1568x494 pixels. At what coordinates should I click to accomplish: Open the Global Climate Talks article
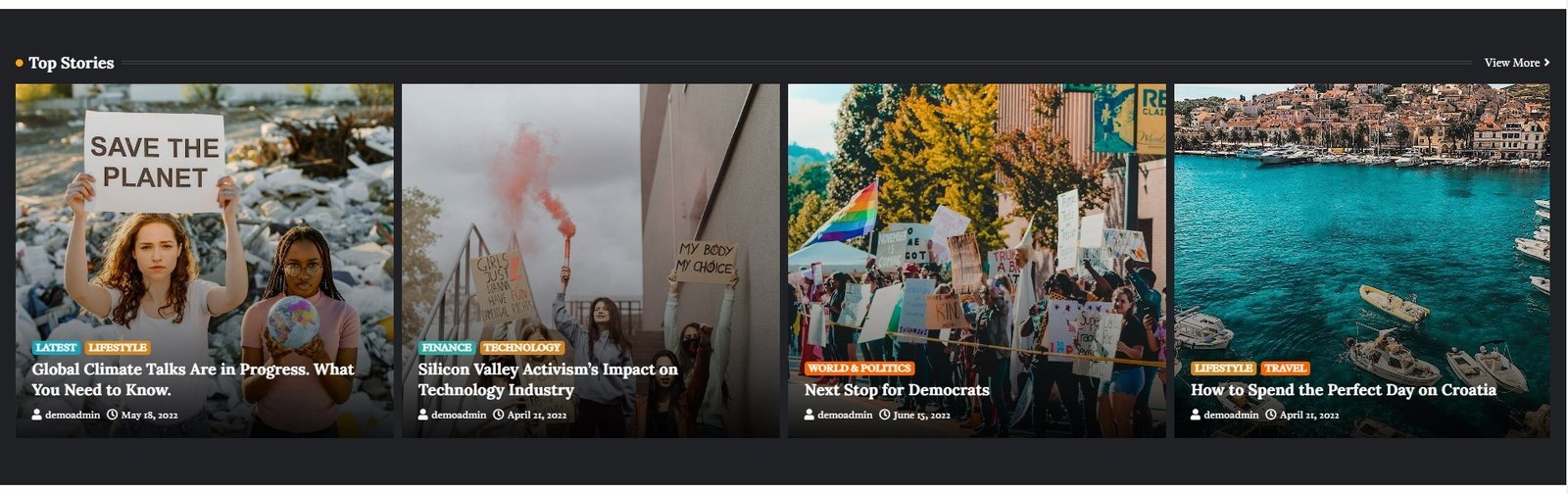click(193, 379)
